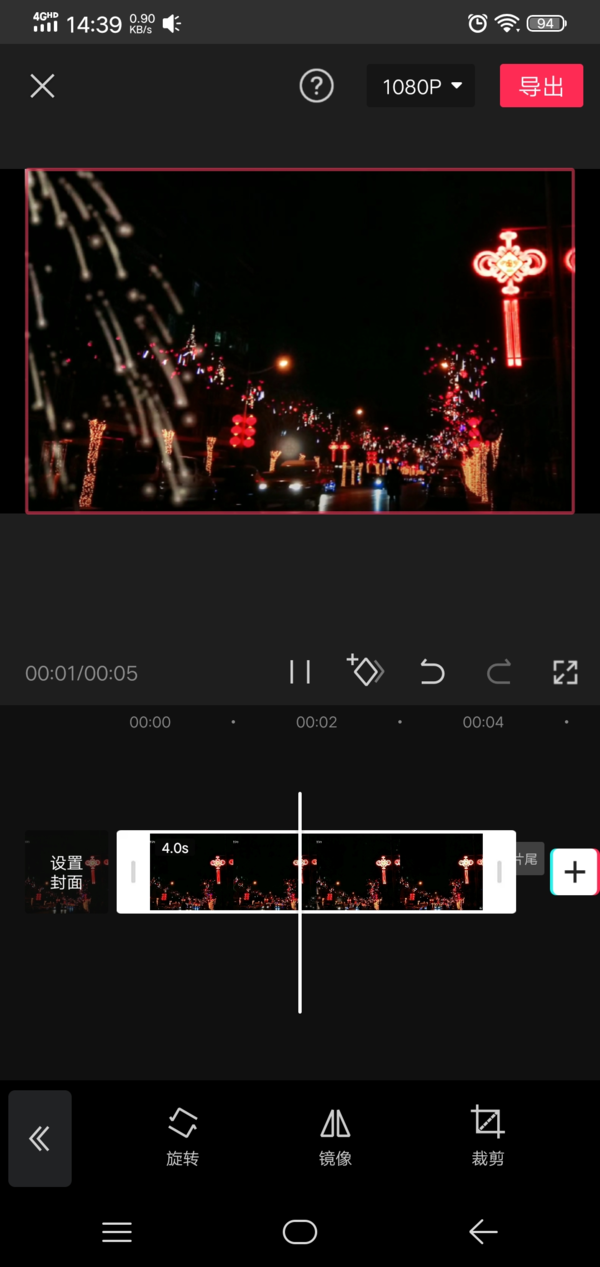The height and width of the screenshot is (1267, 600).
Task: Open the 1080P resolution dropdown
Action: pyautogui.click(x=421, y=87)
